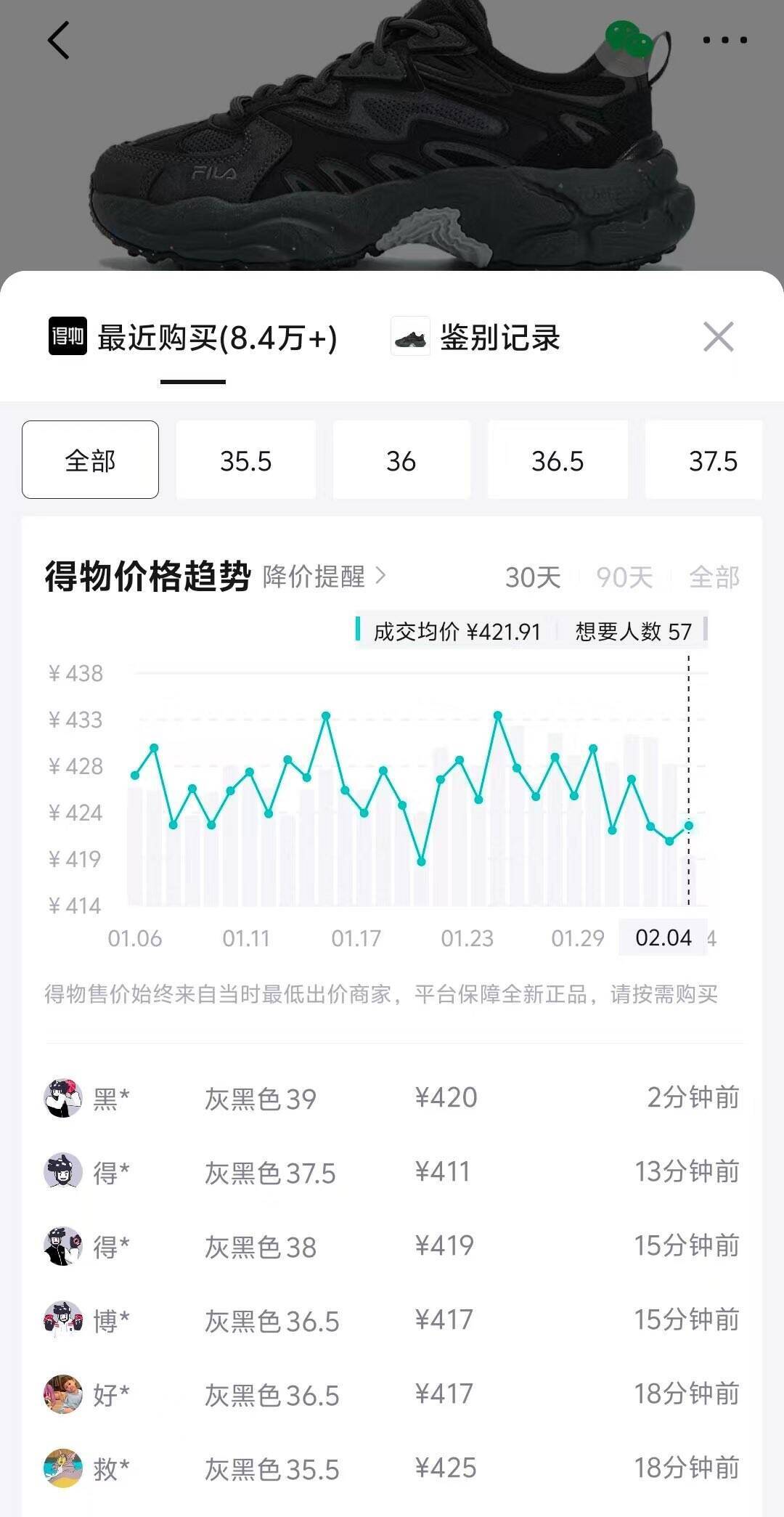Show the 30天 price trend

(x=533, y=578)
